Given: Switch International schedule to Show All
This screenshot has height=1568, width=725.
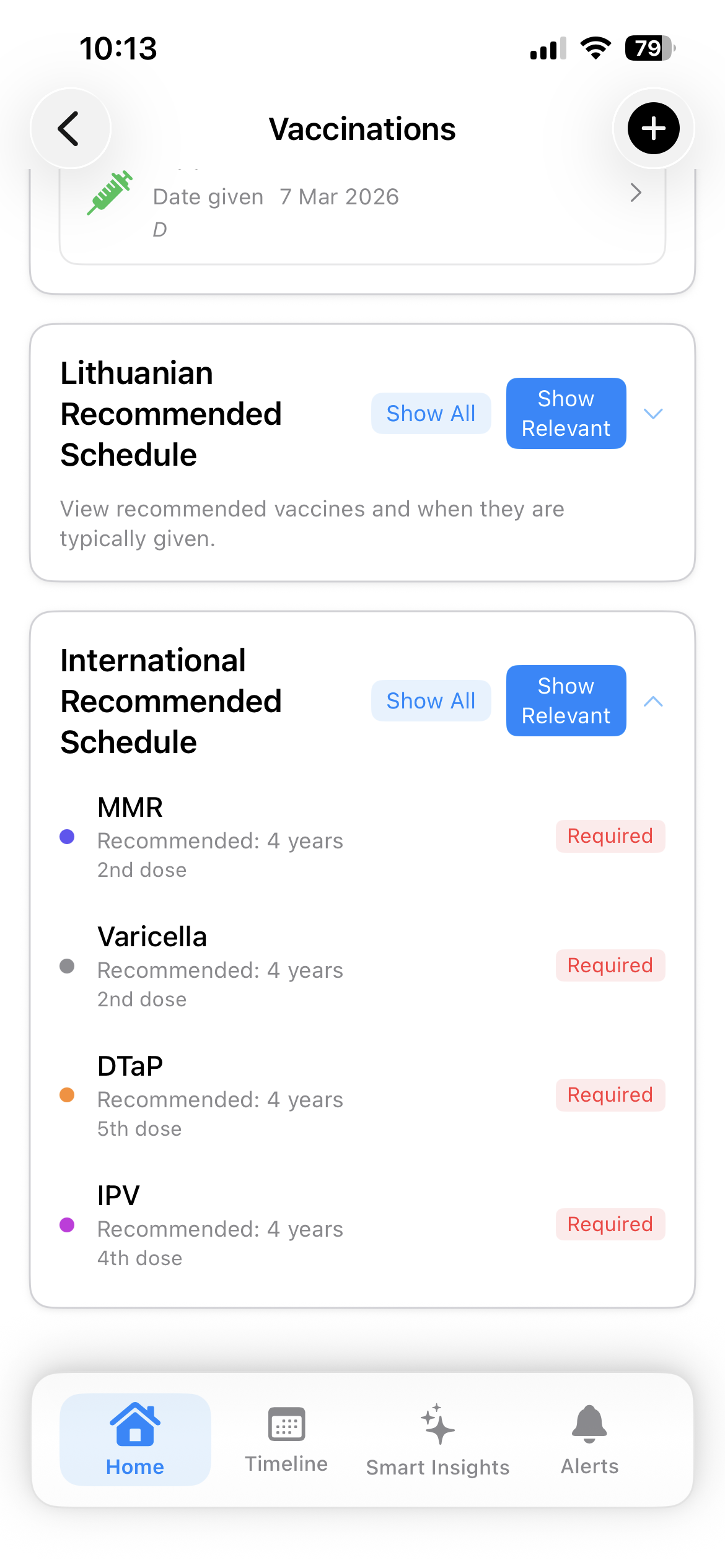Looking at the screenshot, I should (431, 700).
